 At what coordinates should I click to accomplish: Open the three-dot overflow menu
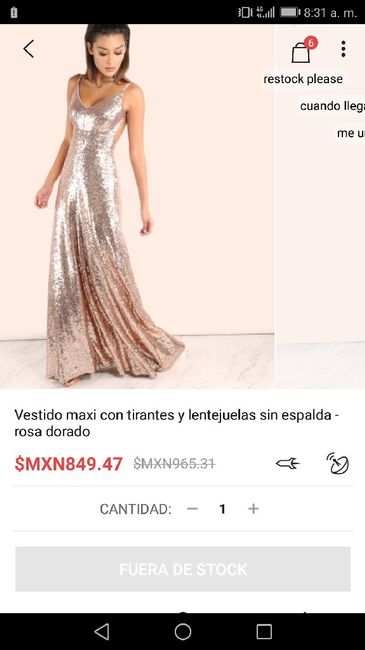[x=343, y=49]
